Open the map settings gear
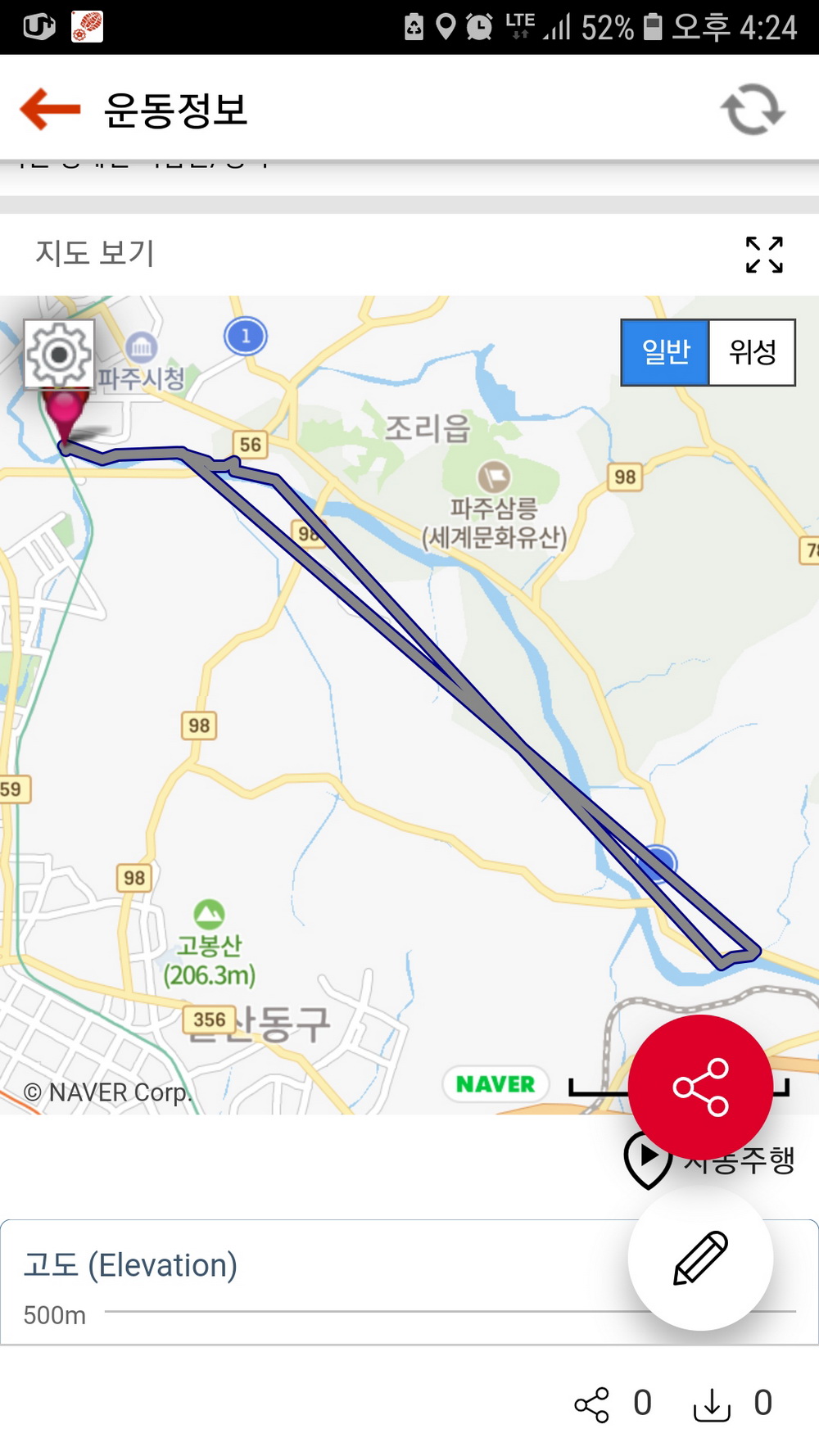 59,355
